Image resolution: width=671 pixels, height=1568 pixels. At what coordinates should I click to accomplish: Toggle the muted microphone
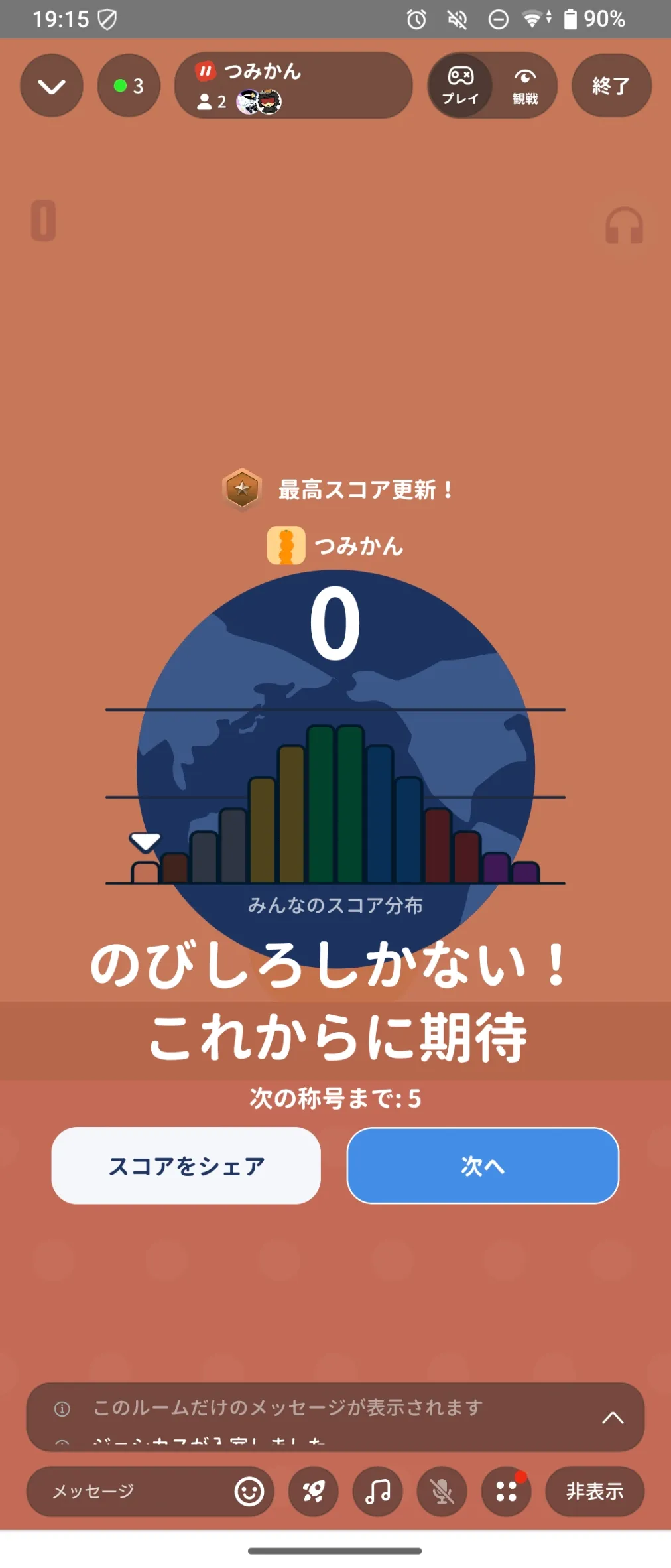[442, 1492]
